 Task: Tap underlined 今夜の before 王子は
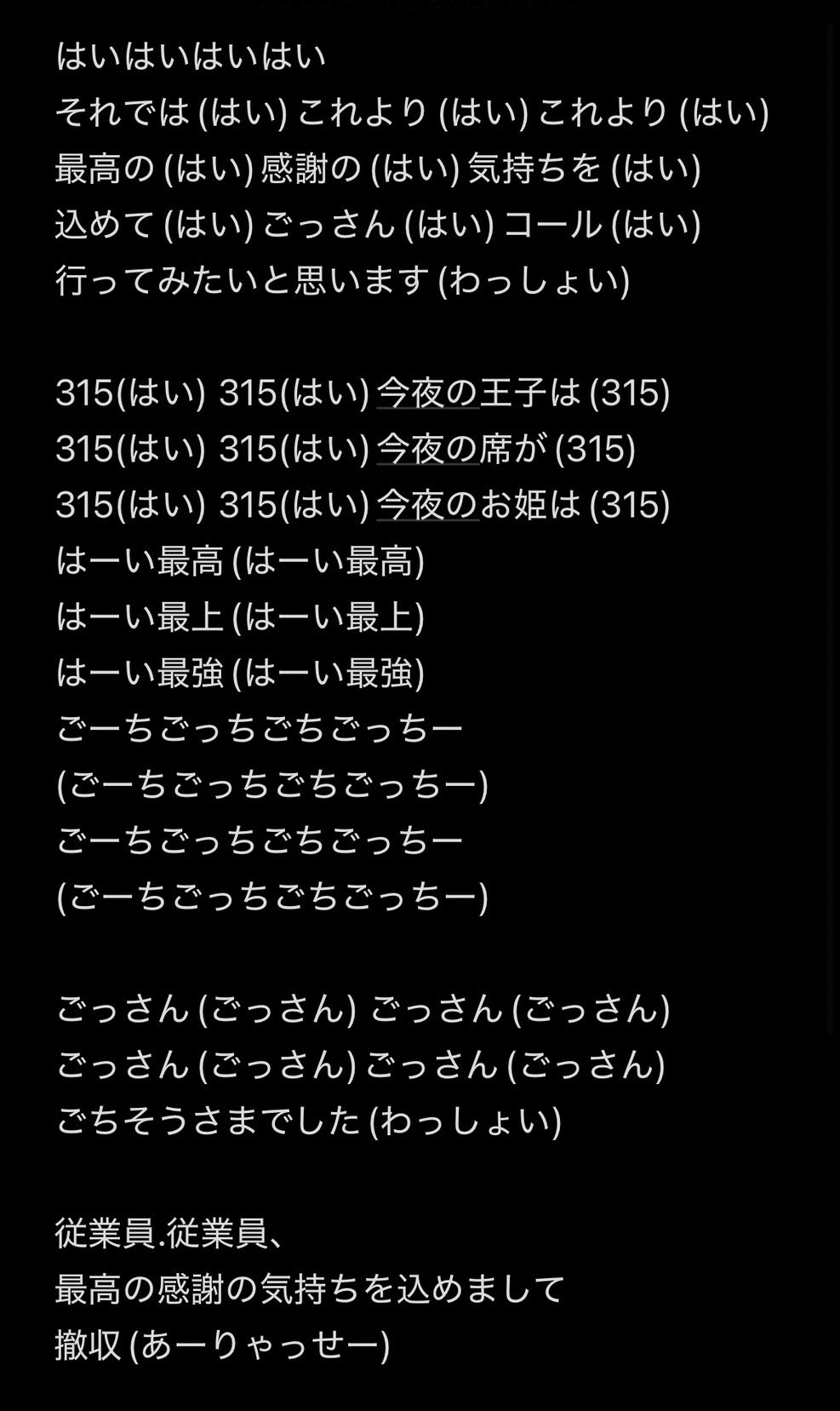(x=428, y=393)
